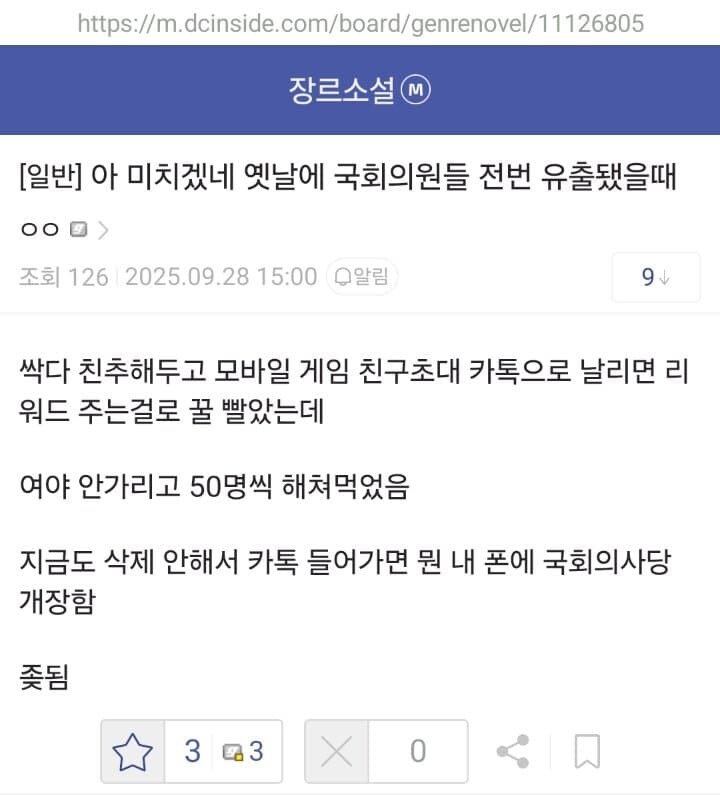Jump to the 9 comments

pos(656,277)
